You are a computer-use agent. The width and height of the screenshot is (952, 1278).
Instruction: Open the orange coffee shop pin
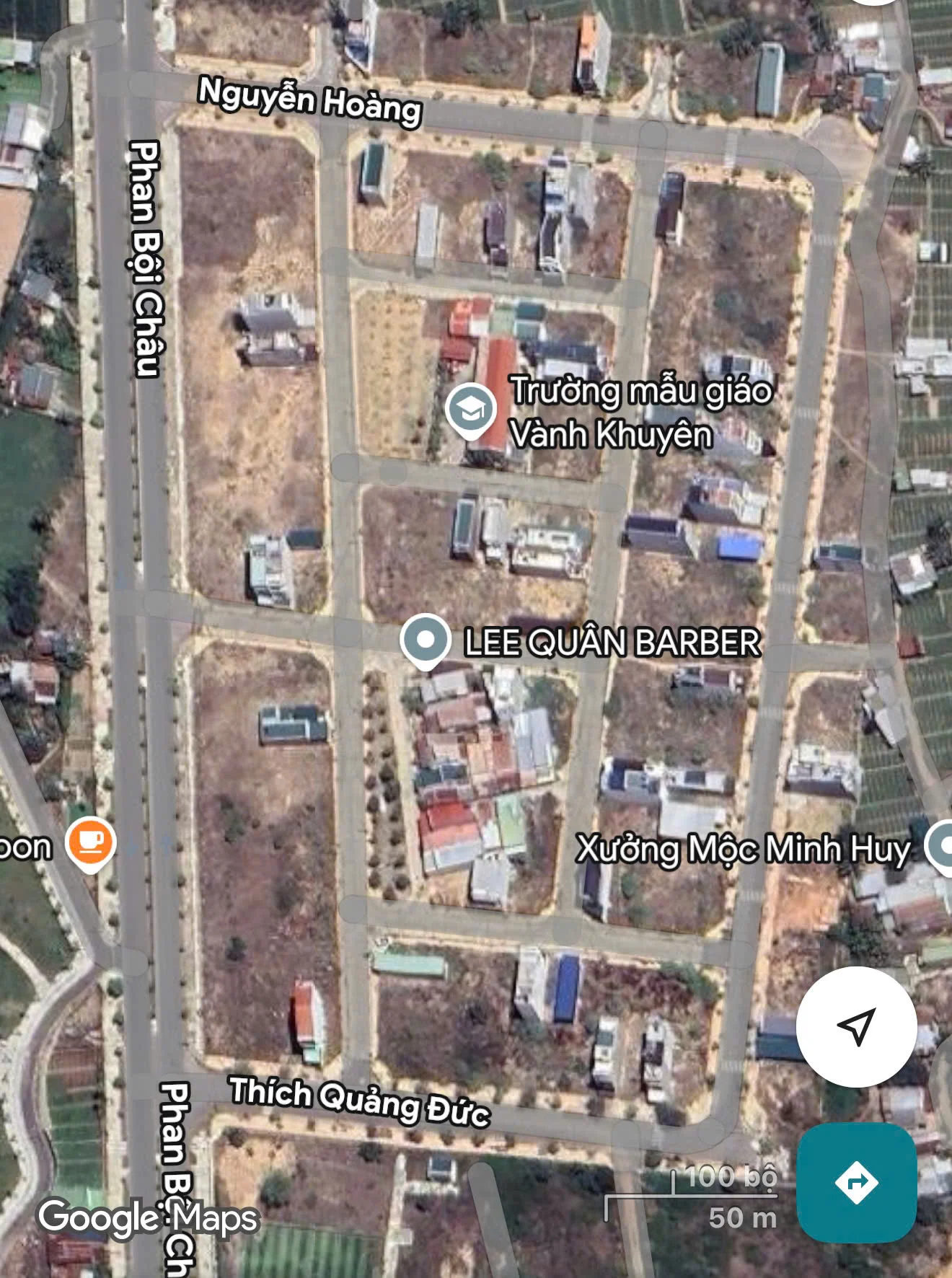[91, 843]
